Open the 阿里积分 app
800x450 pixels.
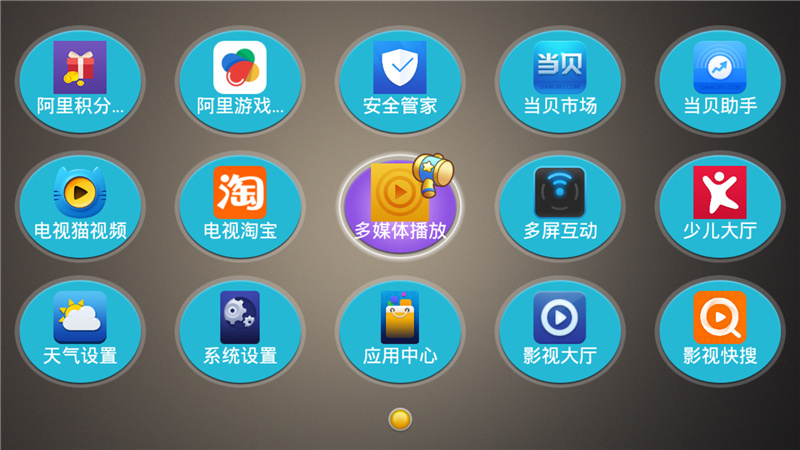point(80,79)
